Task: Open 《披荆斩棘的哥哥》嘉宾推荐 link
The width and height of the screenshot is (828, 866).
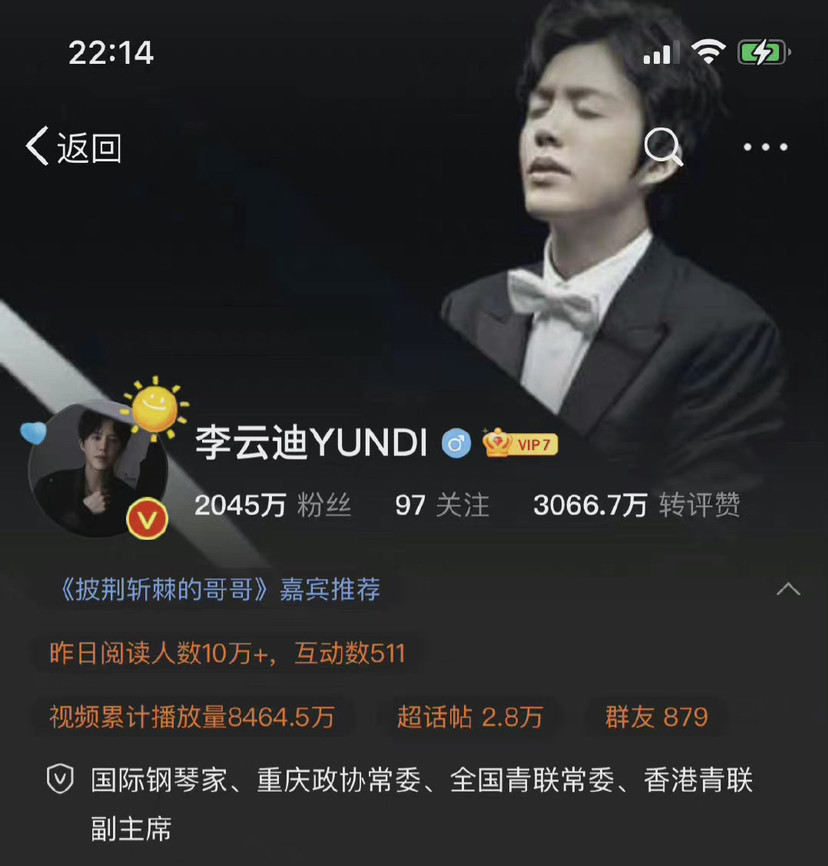Action: point(215,589)
